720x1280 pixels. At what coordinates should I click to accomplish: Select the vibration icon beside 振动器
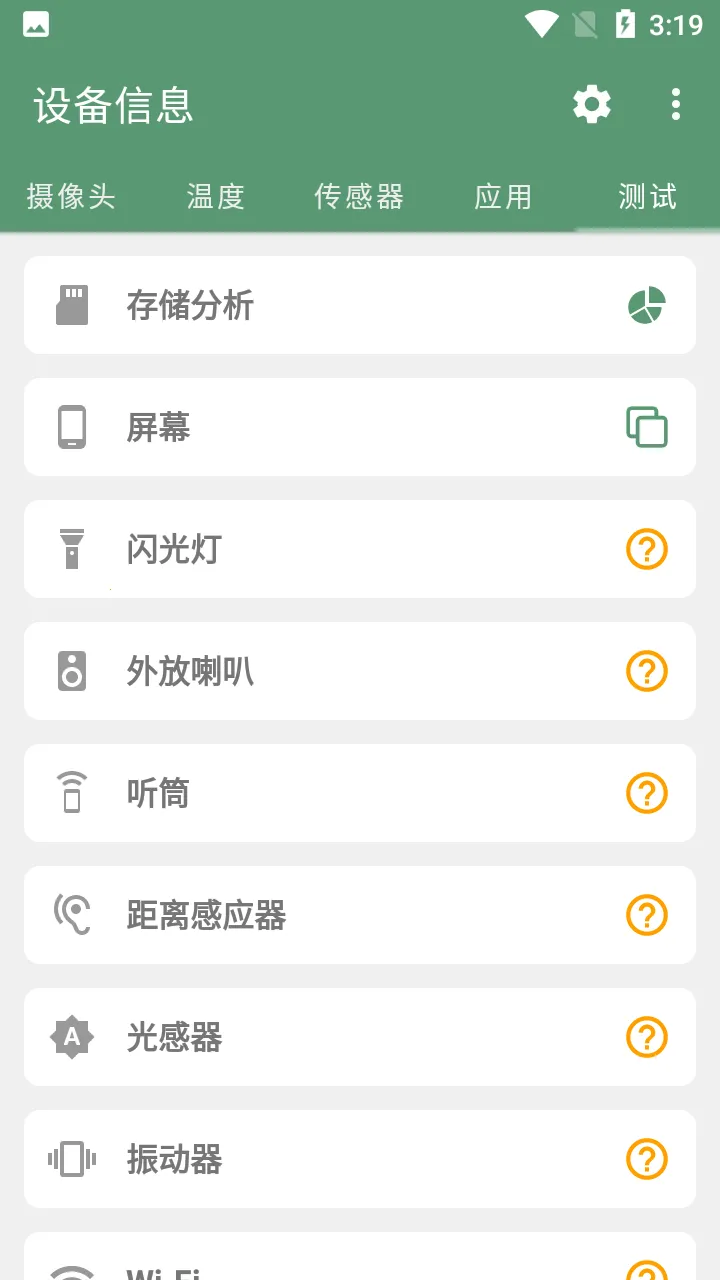pyautogui.click(x=71, y=1159)
